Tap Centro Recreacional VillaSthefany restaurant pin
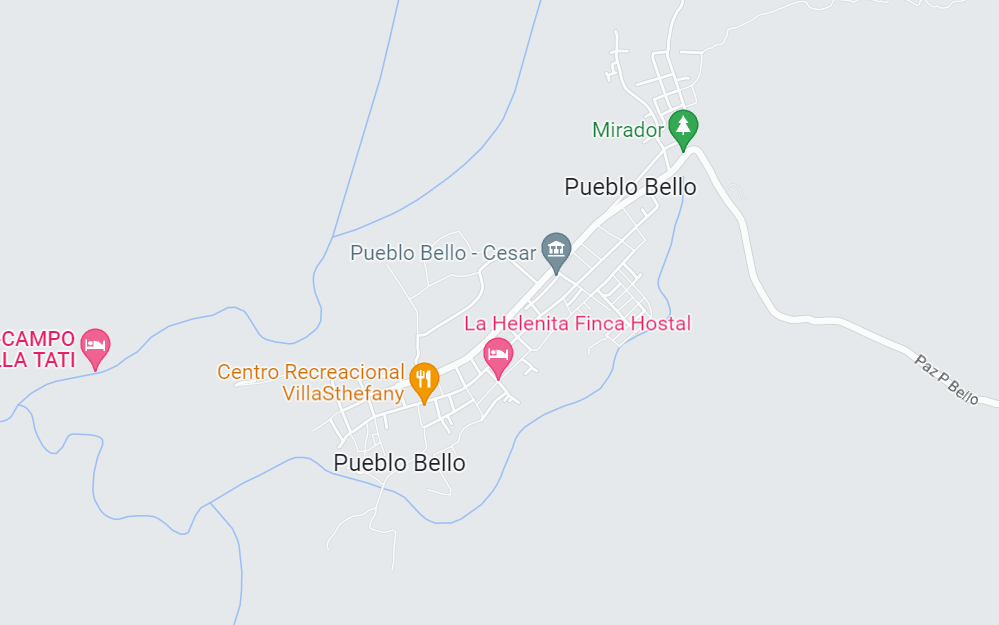 click(424, 380)
